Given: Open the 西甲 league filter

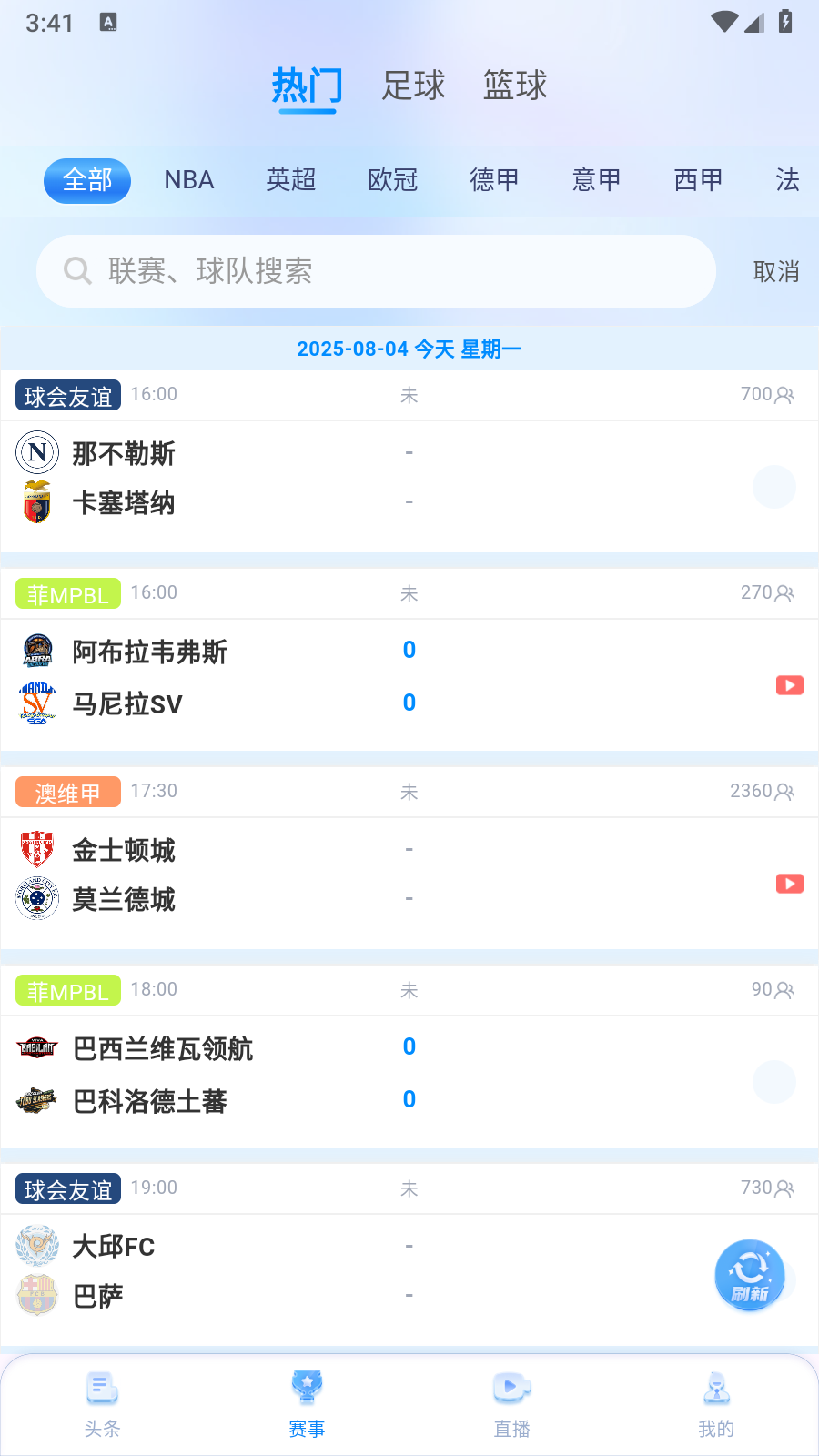Looking at the screenshot, I should pos(697,180).
